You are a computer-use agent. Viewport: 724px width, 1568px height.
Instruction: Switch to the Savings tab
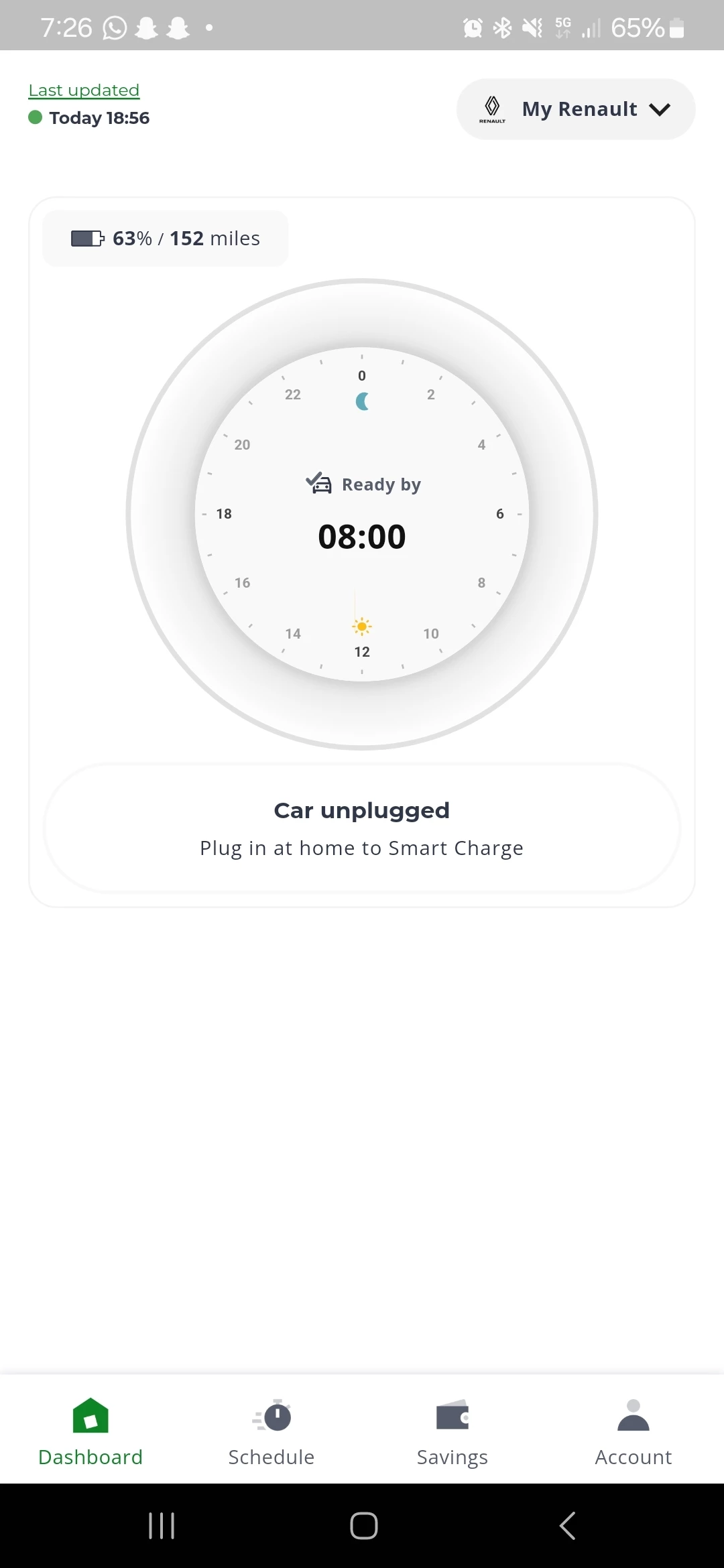pos(452,1432)
